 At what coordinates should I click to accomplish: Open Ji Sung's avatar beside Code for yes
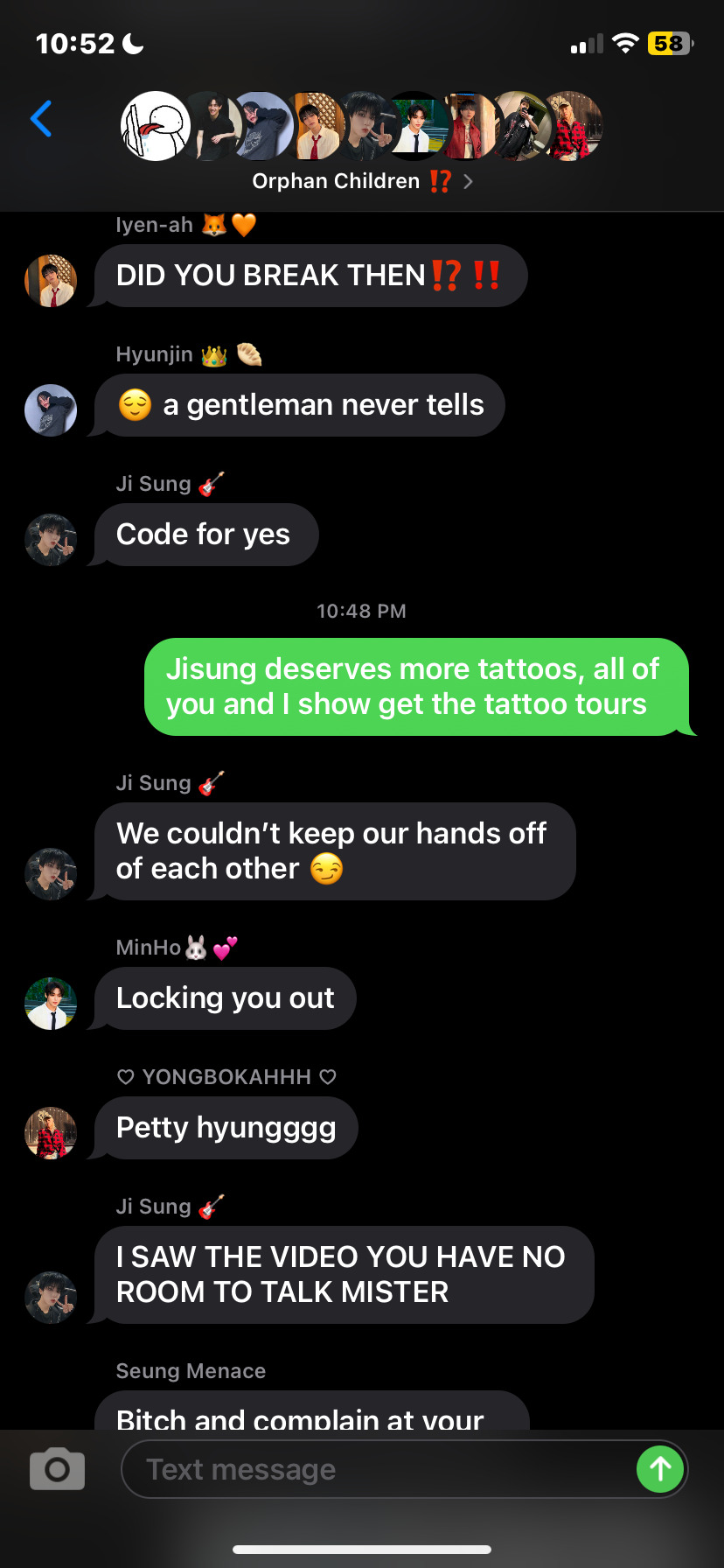51,540
